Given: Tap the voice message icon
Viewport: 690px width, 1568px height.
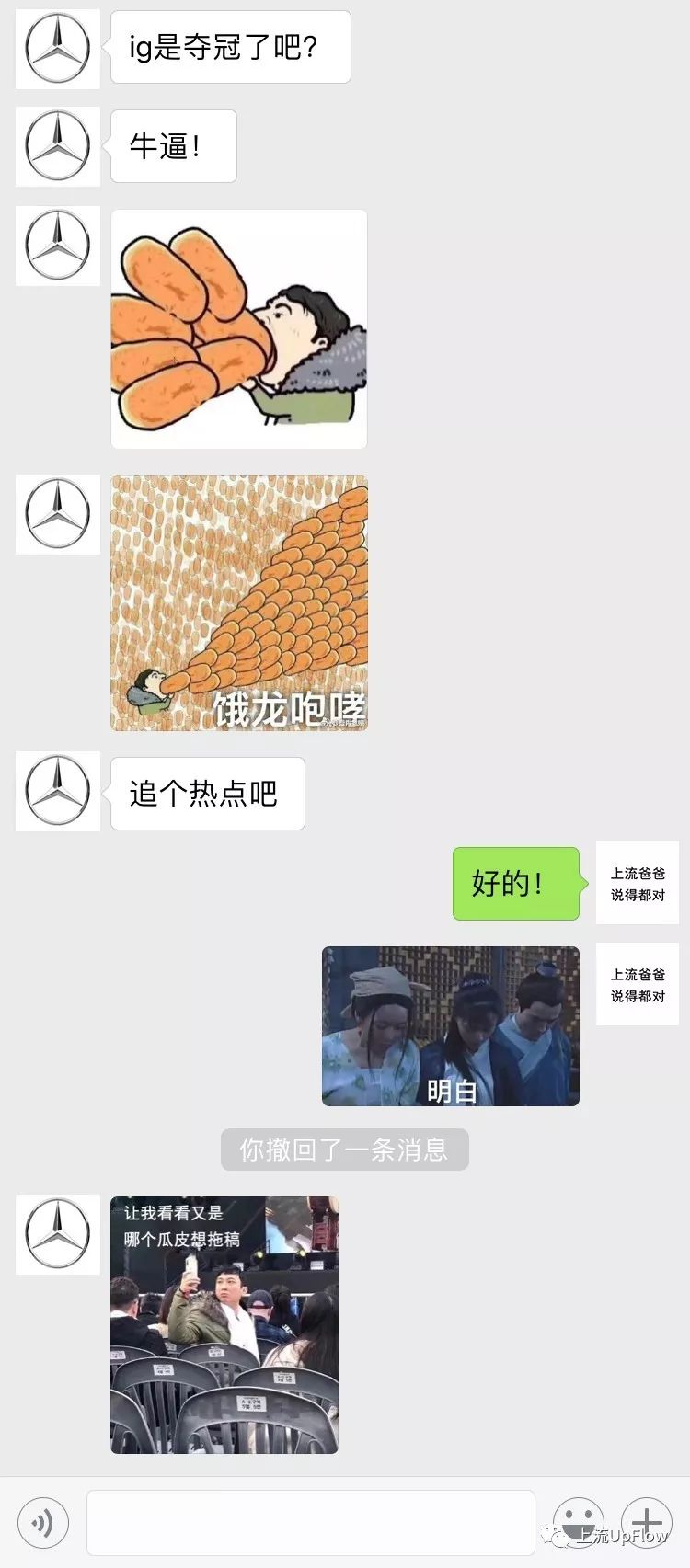Looking at the screenshot, I should pos(42,1522).
